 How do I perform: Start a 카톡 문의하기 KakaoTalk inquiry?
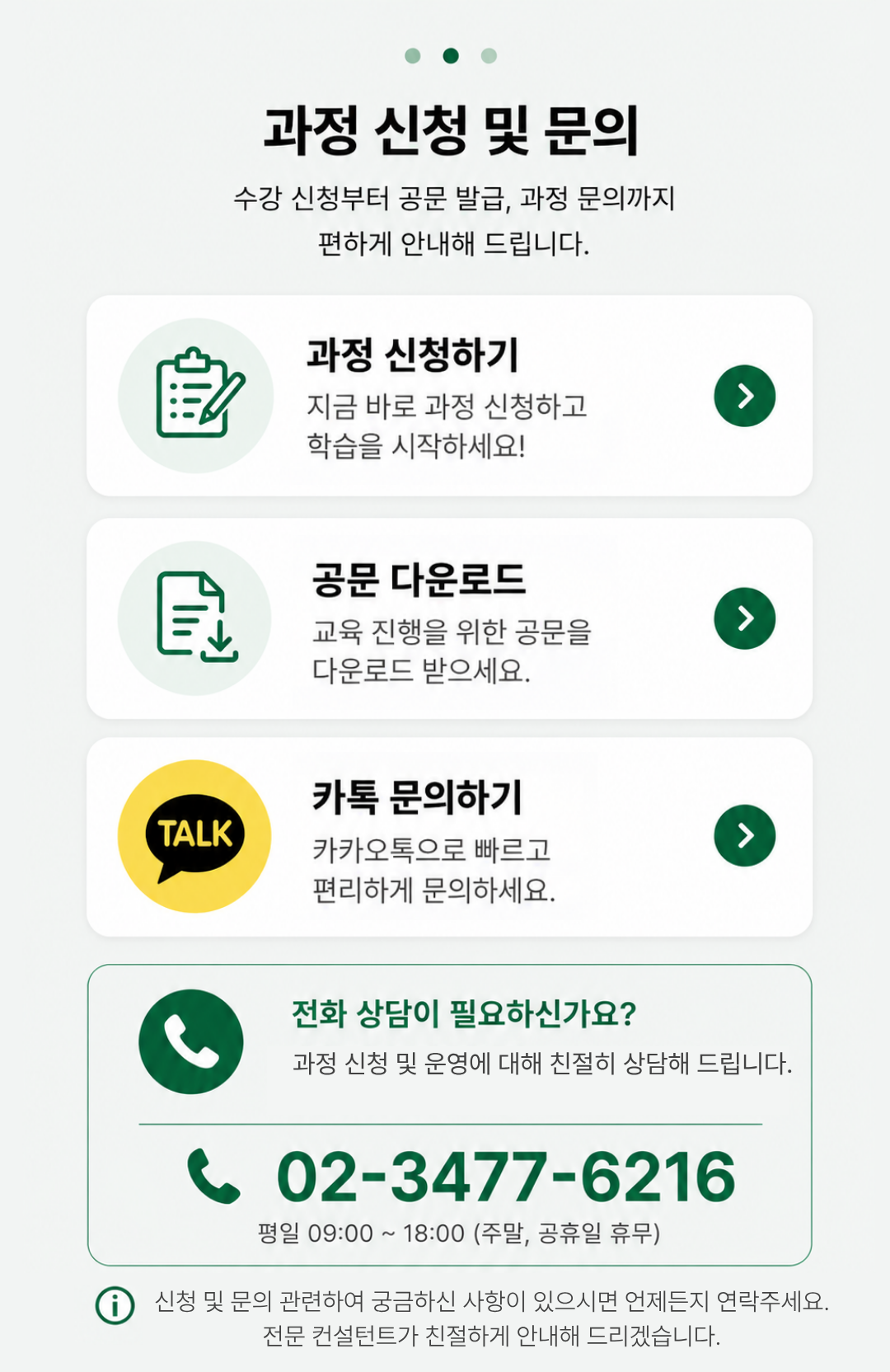pos(449,837)
